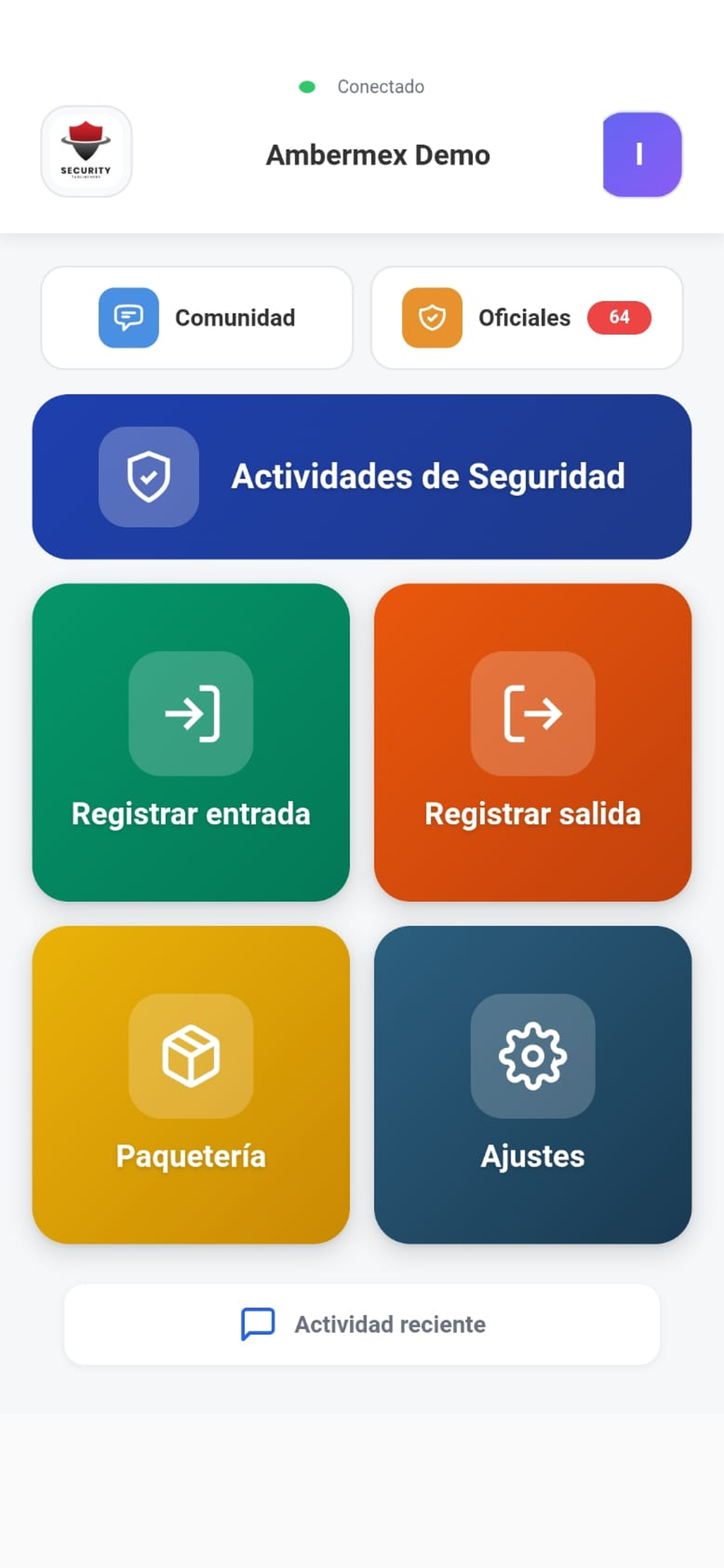Open the Oficiales section
The image size is (724, 1568).
[x=527, y=318]
